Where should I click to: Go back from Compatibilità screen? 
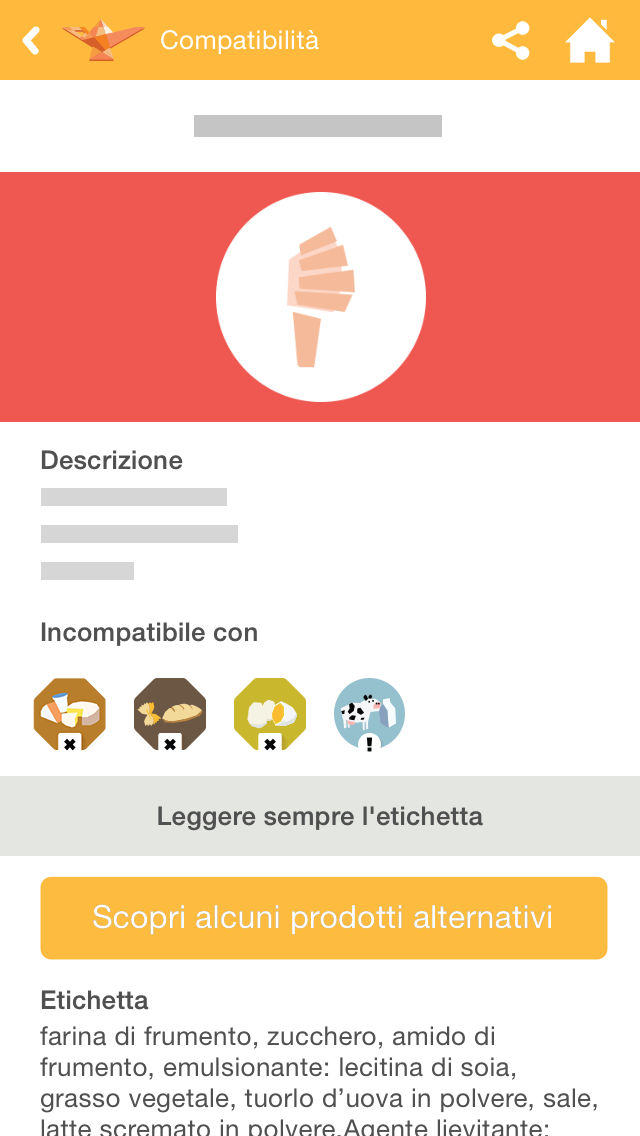point(32,41)
